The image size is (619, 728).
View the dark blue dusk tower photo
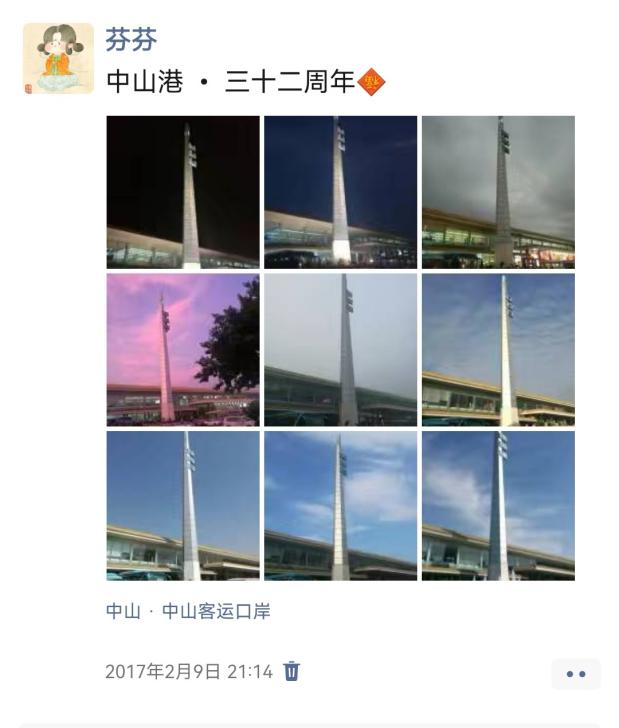point(340,192)
